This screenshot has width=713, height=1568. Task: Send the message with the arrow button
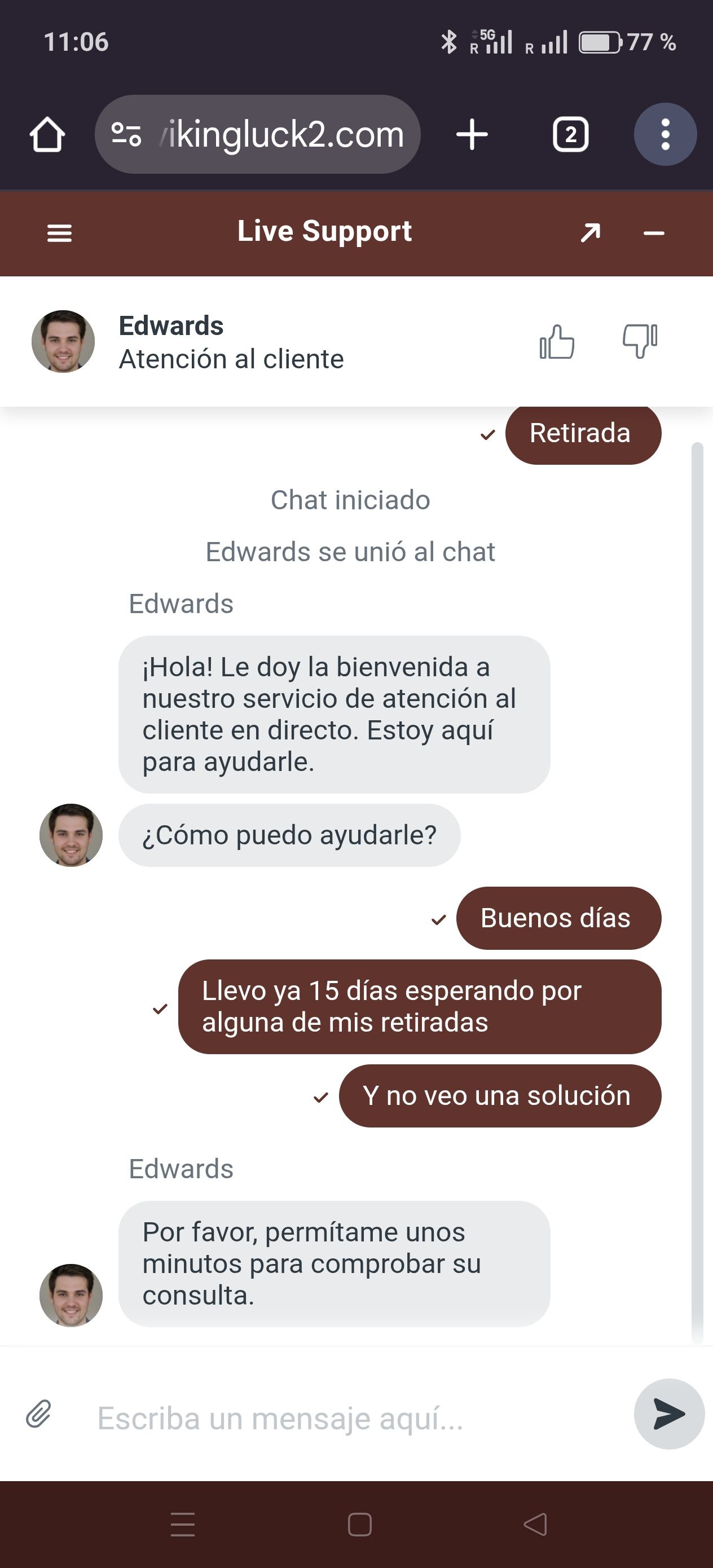(668, 1413)
